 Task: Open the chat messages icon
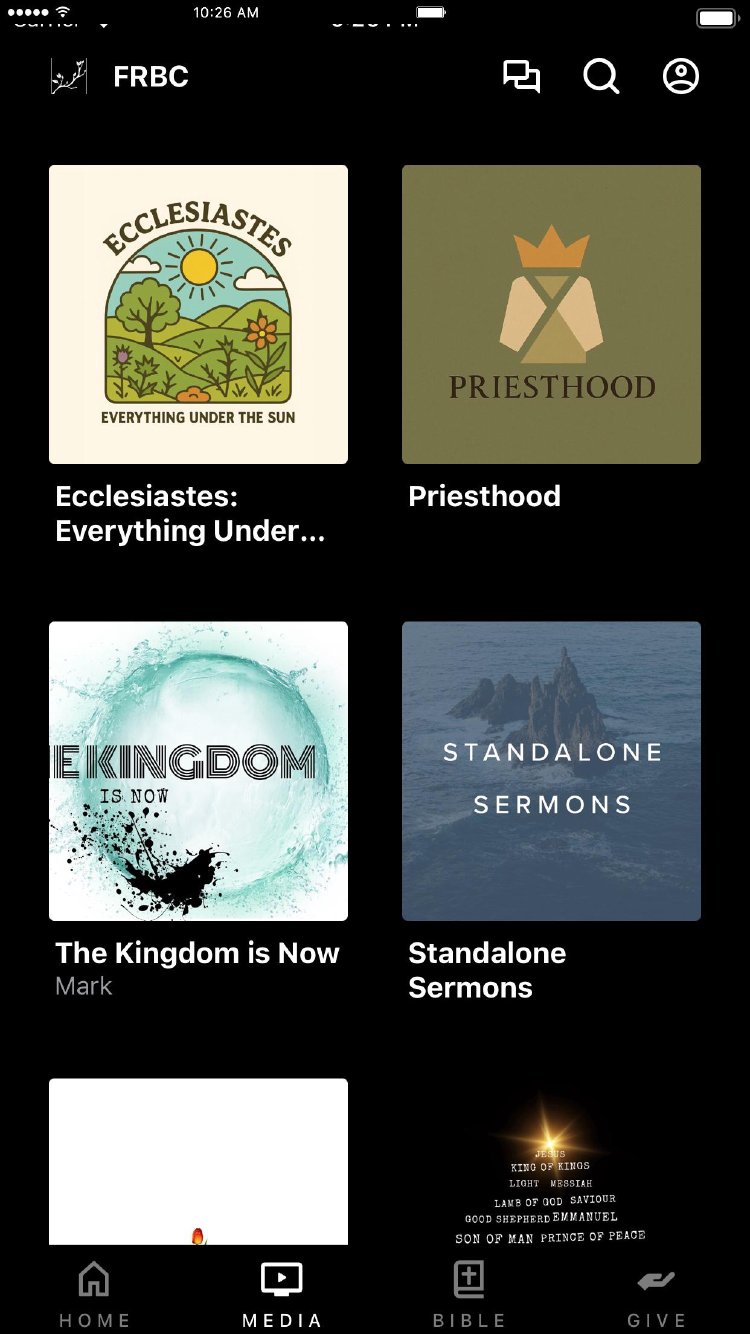click(x=521, y=77)
